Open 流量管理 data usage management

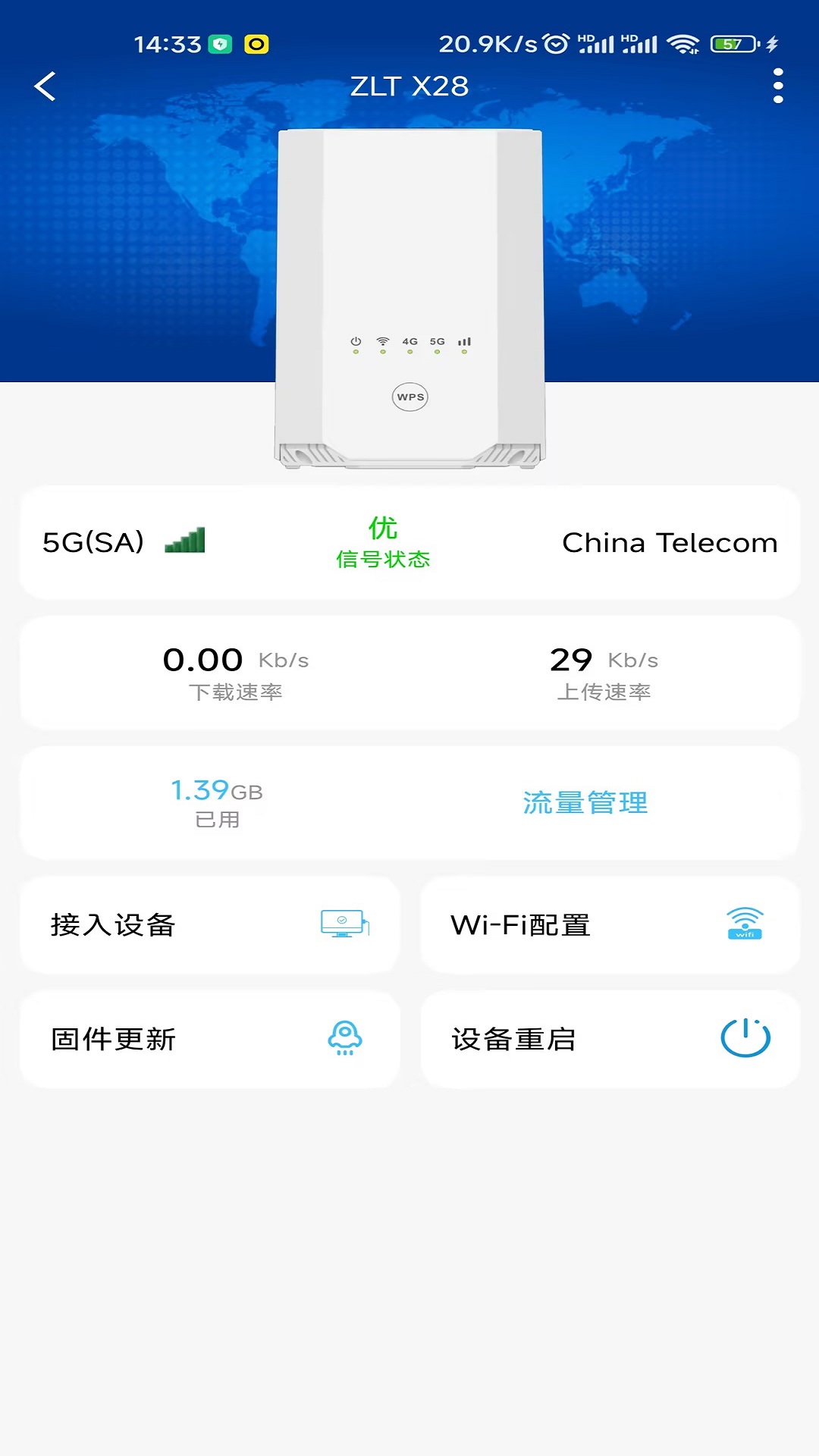click(585, 802)
